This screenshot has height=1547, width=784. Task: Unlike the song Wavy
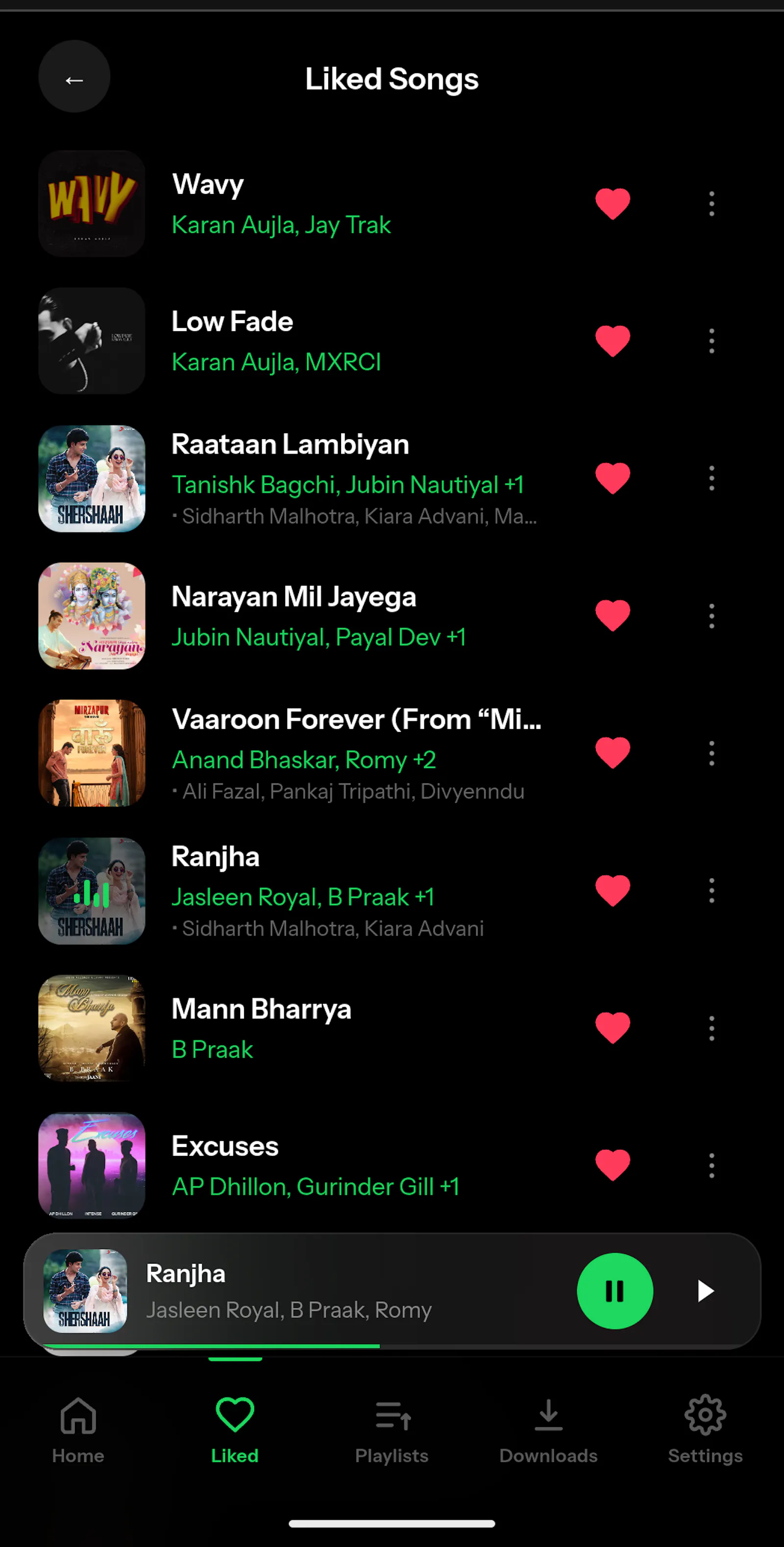point(612,203)
